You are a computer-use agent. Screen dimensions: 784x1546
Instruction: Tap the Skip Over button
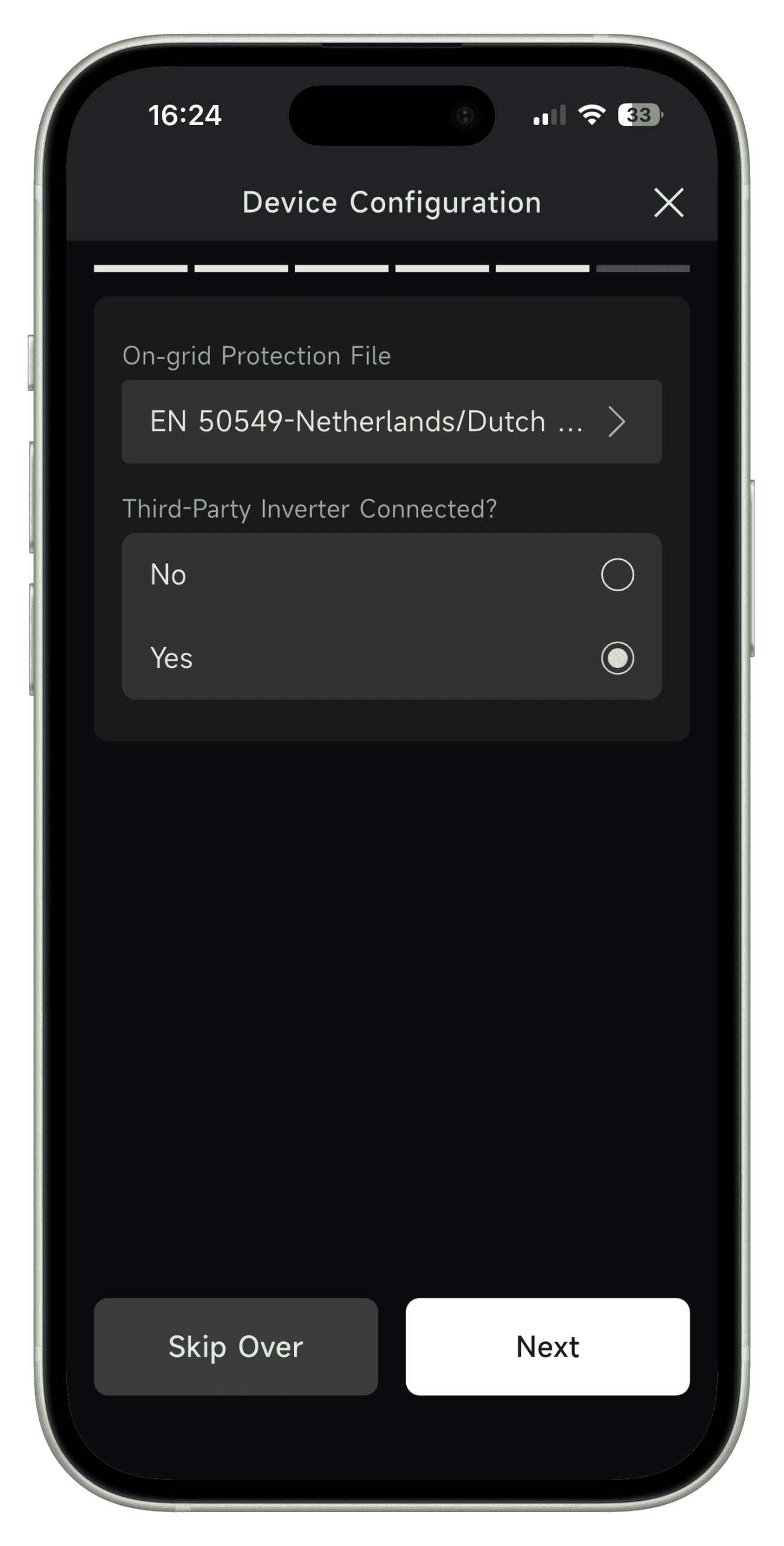[235, 1346]
